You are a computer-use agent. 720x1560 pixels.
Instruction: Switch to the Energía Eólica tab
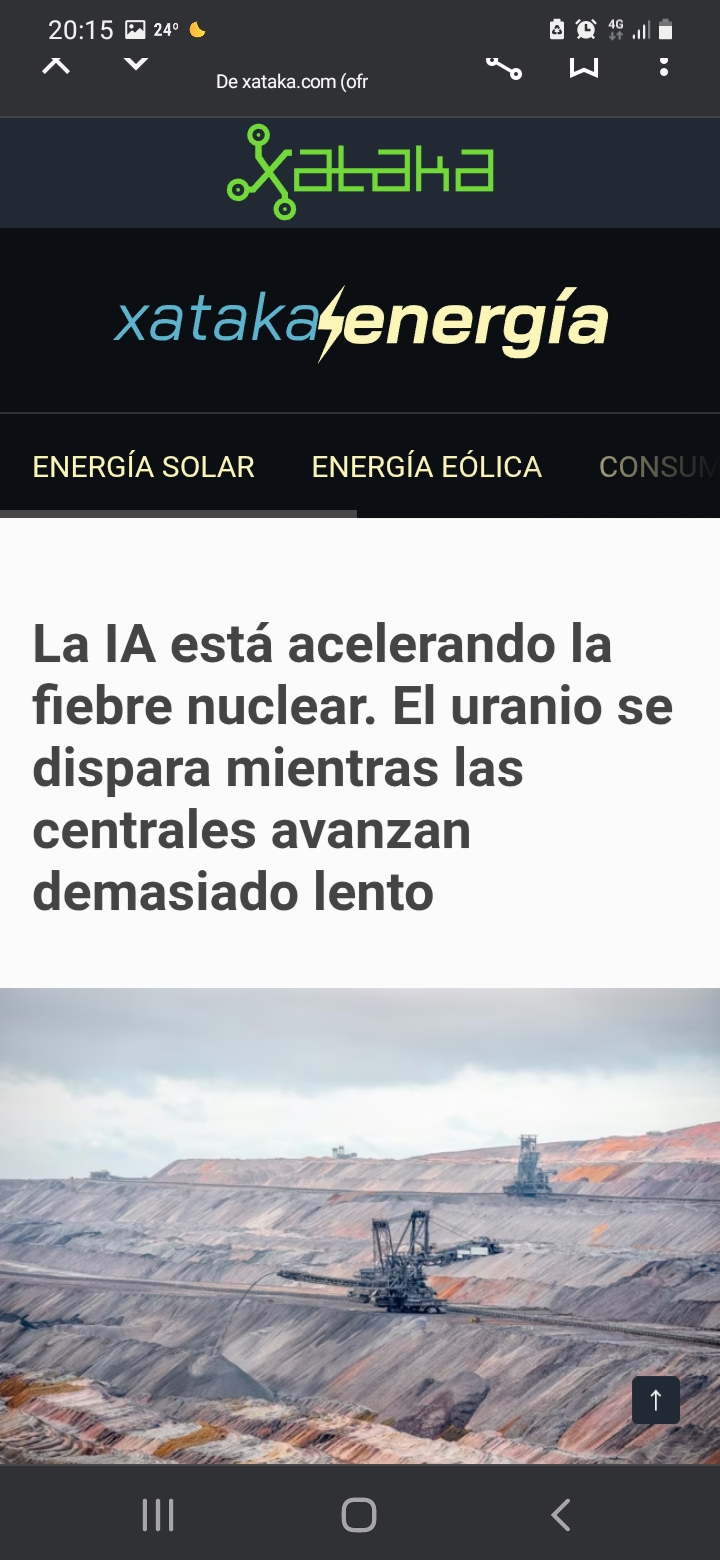[x=427, y=467]
